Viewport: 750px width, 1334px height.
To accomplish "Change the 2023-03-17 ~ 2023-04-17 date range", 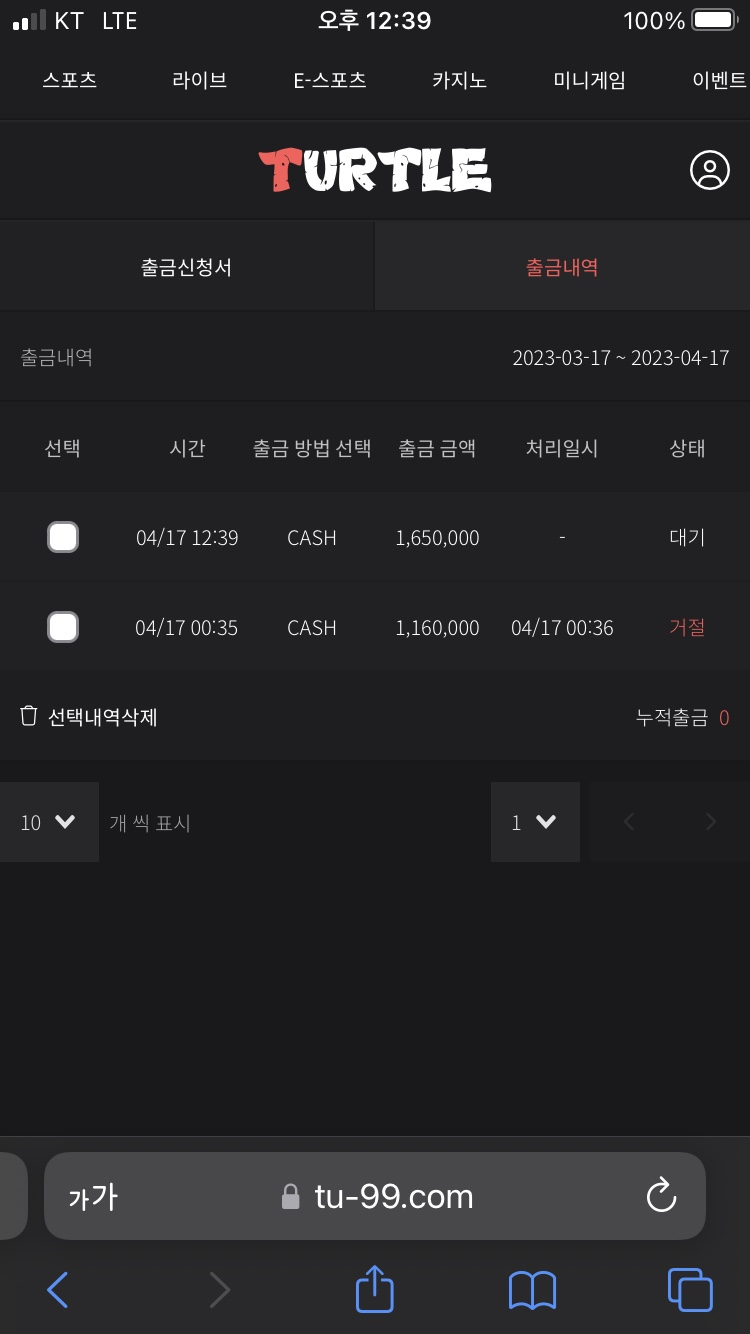I will 620,358.
